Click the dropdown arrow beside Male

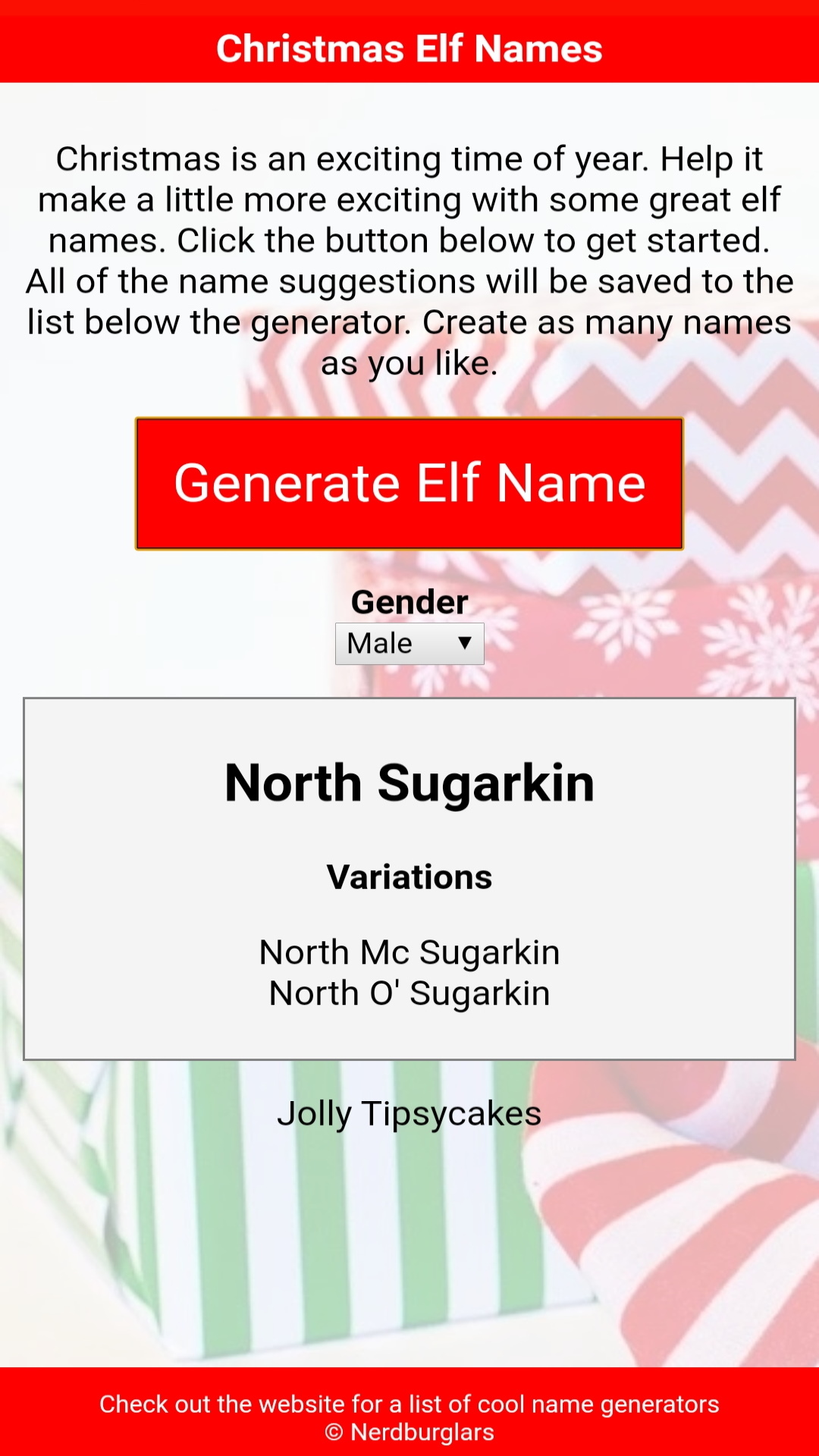coord(464,642)
